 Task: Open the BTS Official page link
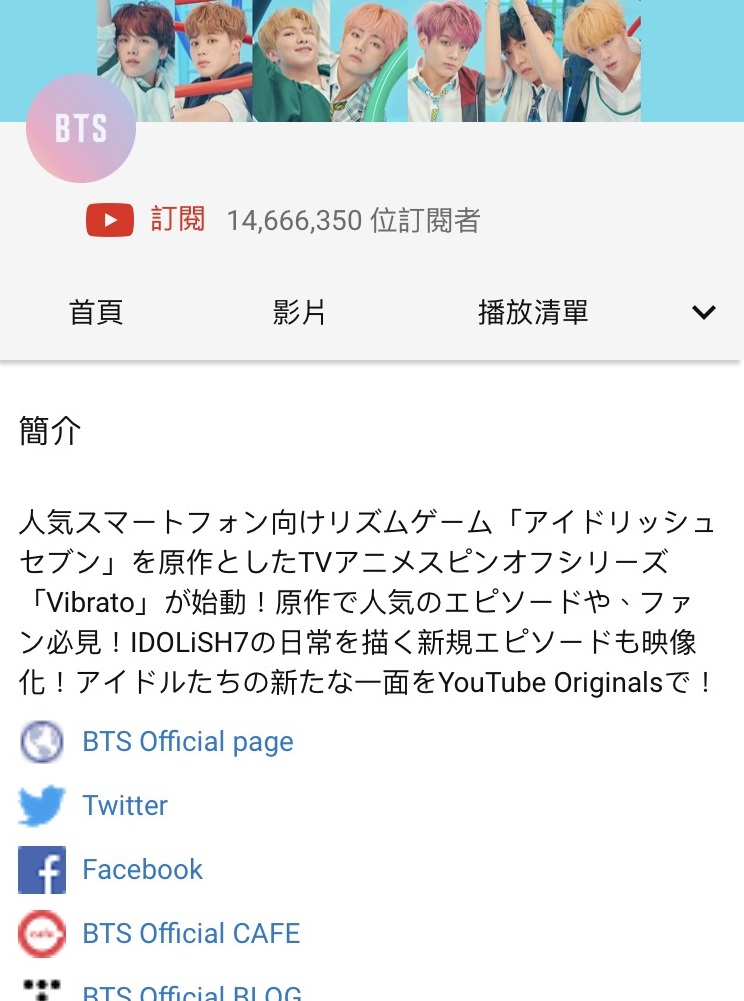tap(187, 742)
